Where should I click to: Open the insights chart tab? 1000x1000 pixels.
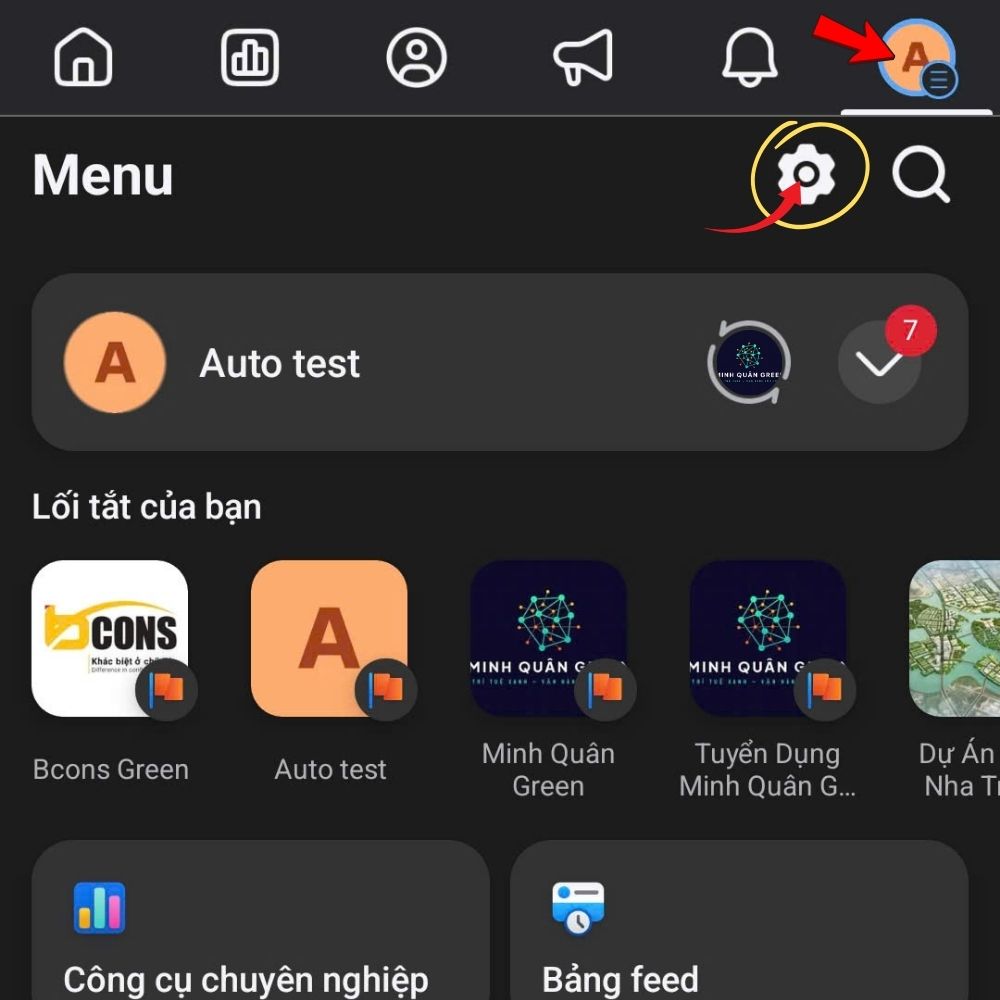point(249,56)
